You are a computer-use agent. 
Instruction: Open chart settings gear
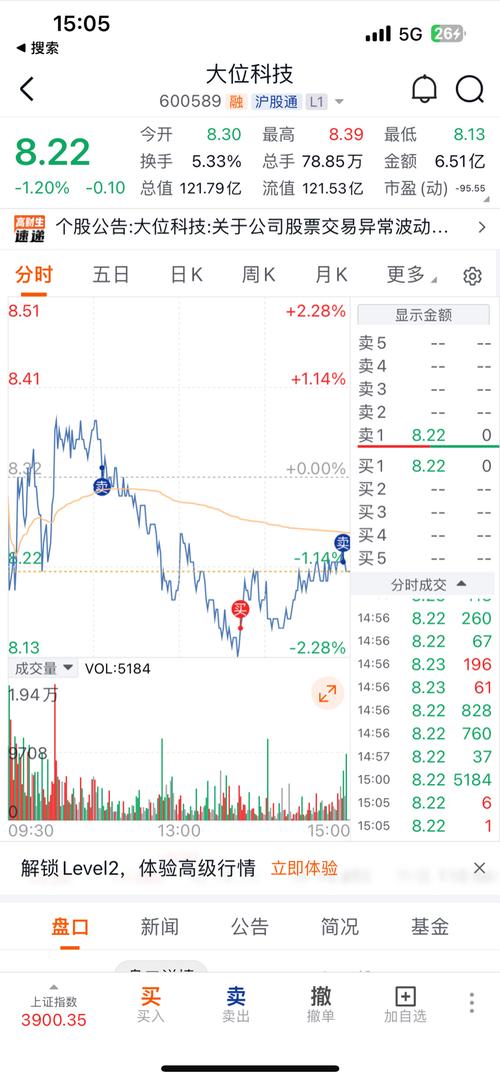tap(472, 276)
